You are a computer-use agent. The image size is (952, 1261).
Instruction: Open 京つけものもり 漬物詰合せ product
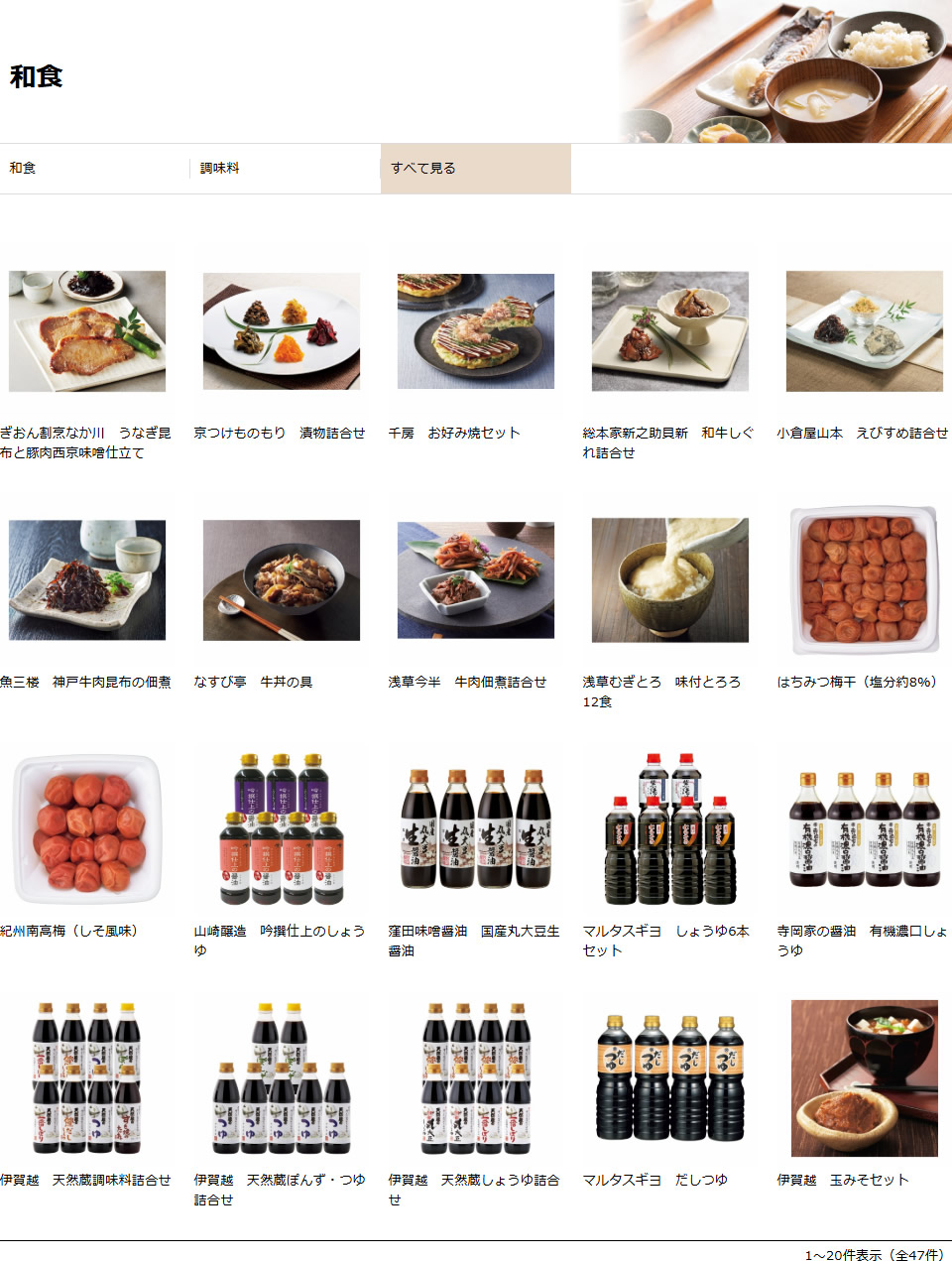coord(281,331)
